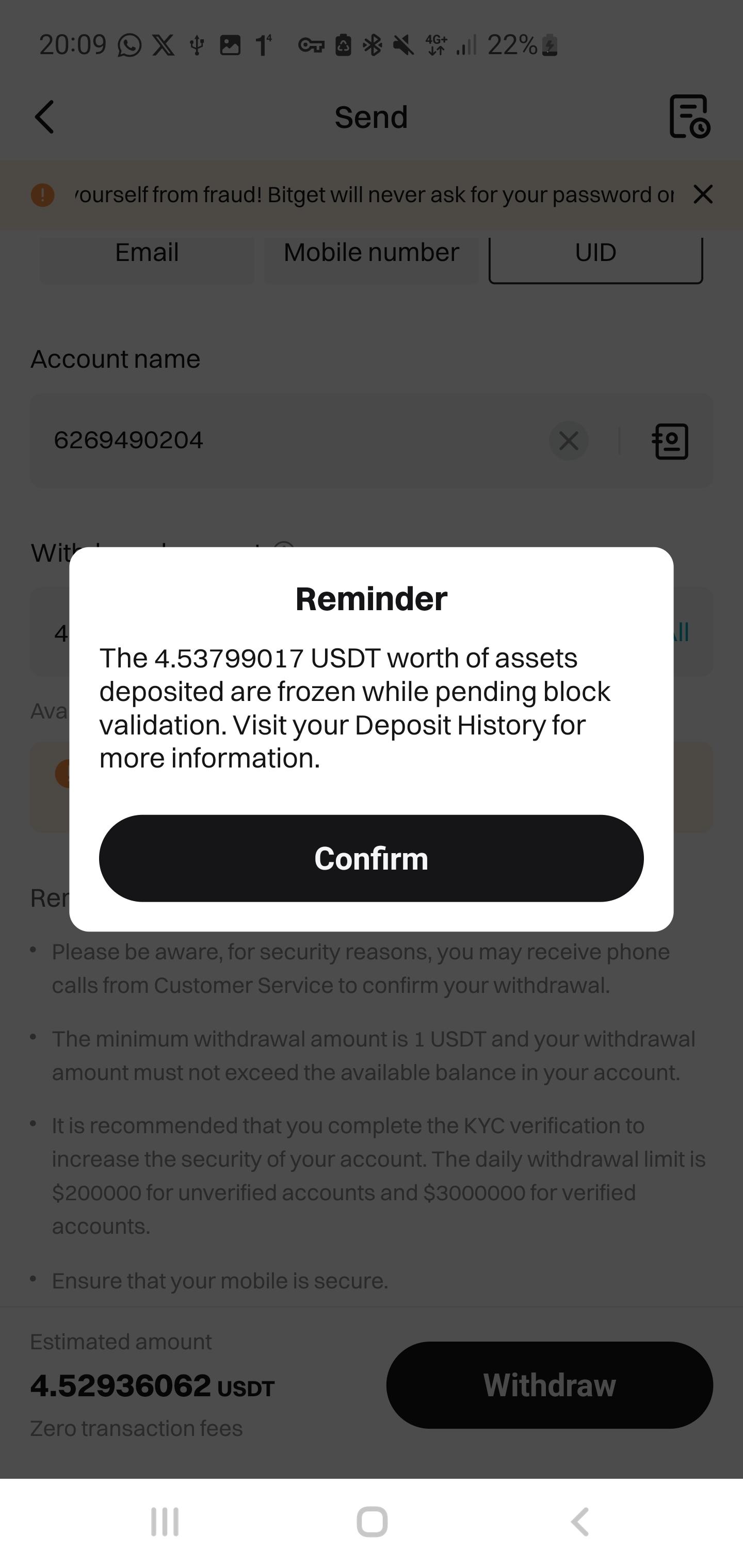Dismiss the fraud warning banner
743x1568 pixels.
703,195
